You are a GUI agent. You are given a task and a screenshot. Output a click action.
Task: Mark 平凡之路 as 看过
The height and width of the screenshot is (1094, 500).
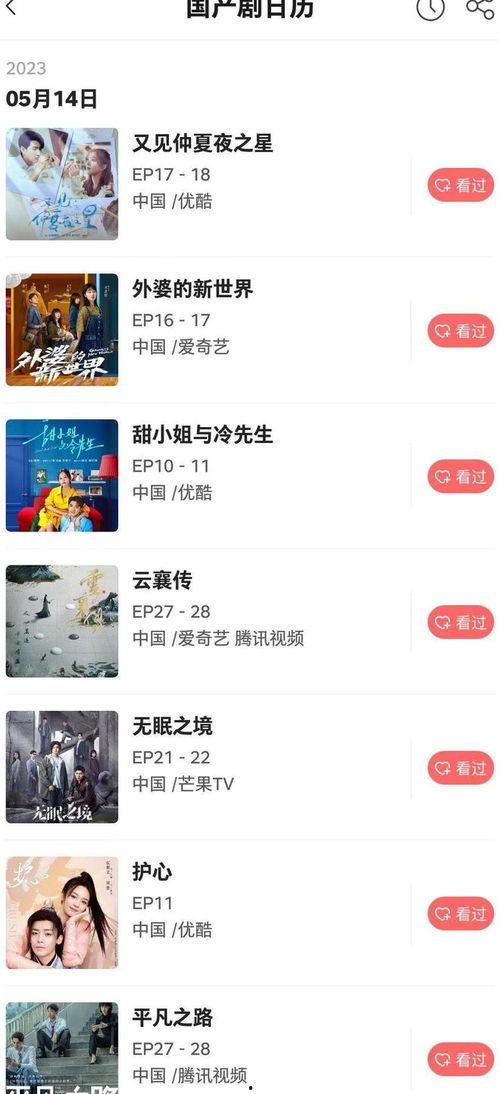[x=460, y=1061]
